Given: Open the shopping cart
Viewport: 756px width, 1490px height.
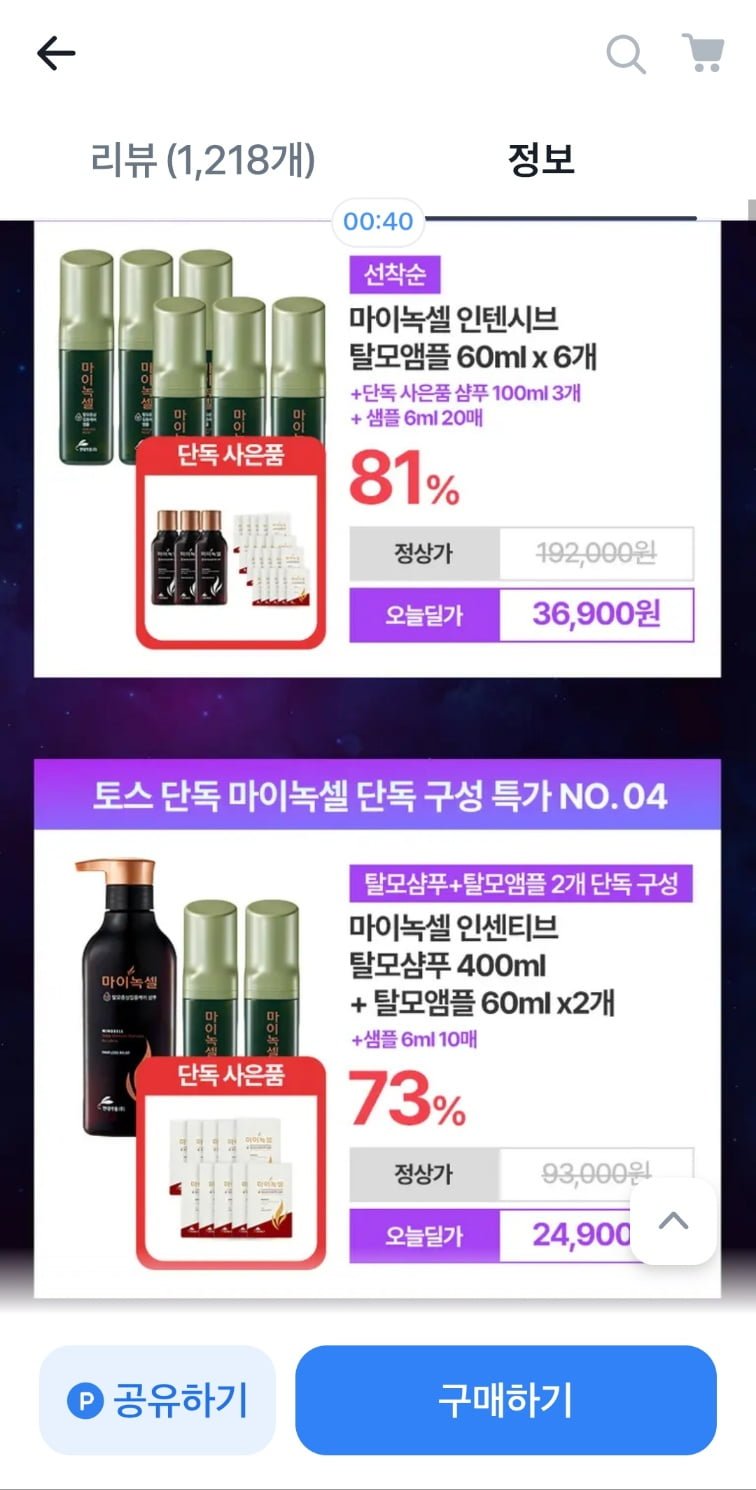Looking at the screenshot, I should 702,53.
